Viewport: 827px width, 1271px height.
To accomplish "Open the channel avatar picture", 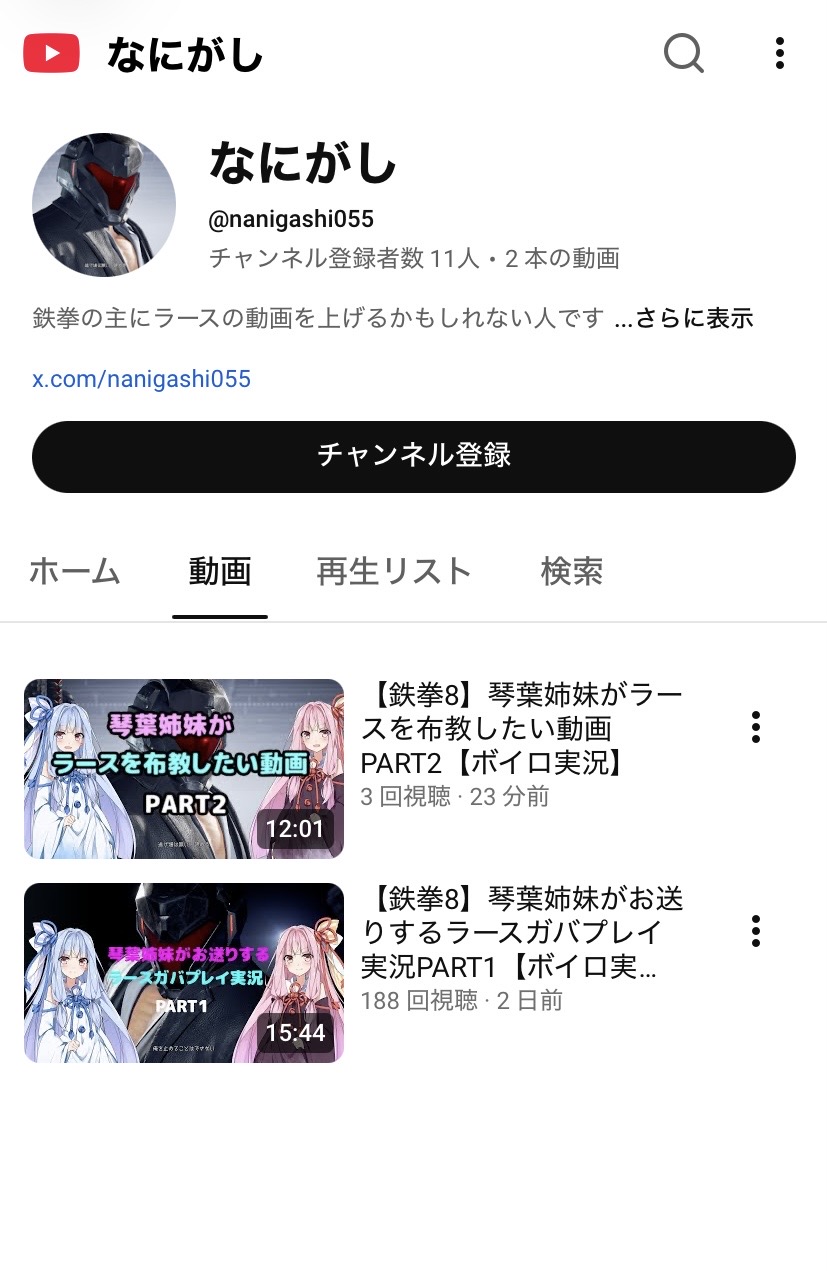I will (104, 205).
